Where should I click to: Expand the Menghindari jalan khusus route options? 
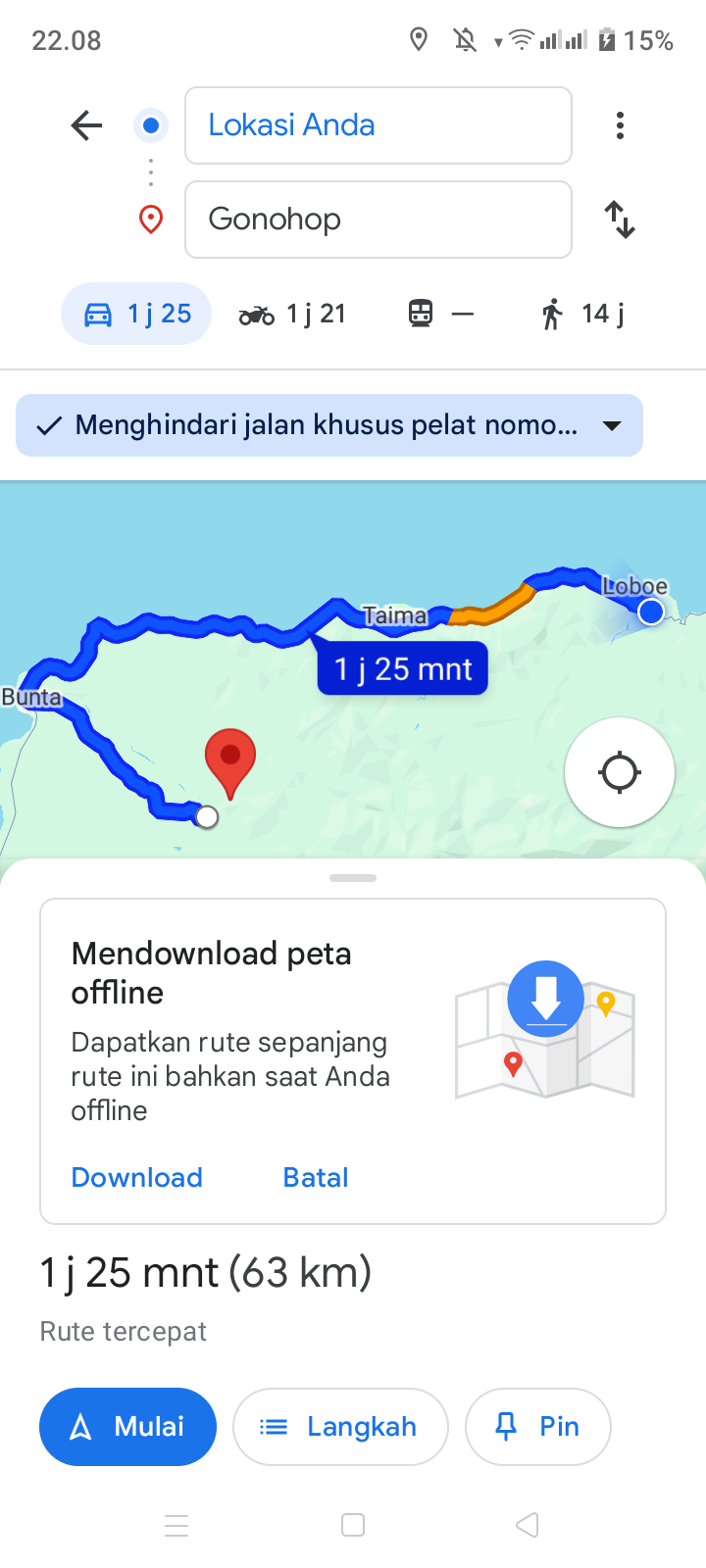point(329,425)
